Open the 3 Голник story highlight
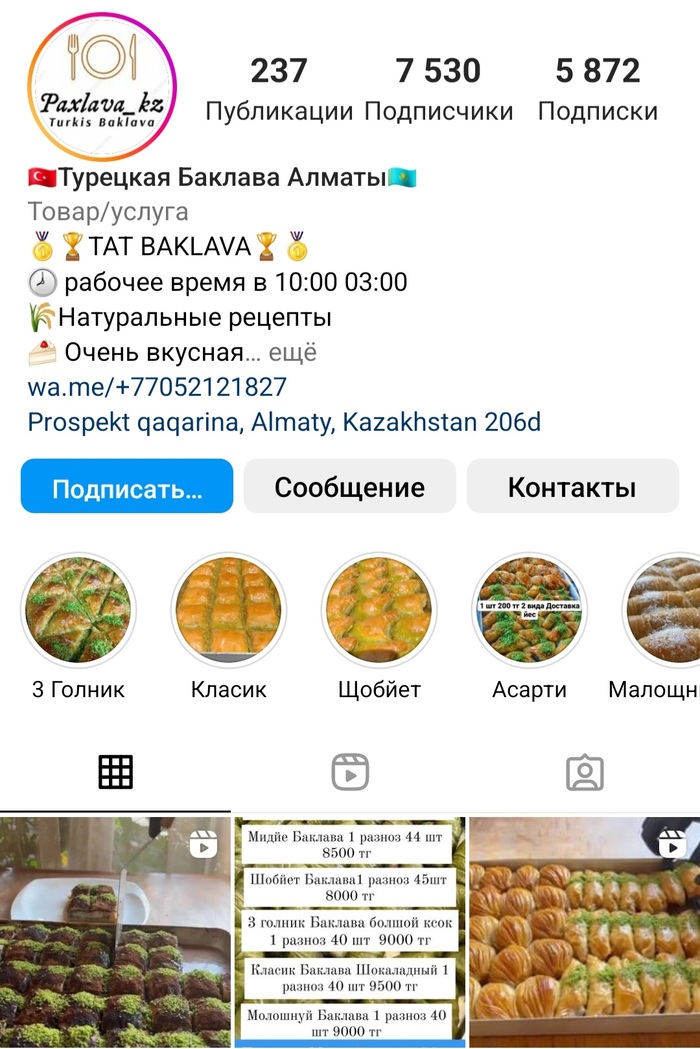Image resolution: width=700 pixels, height=1049 pixels. (78, 609)
